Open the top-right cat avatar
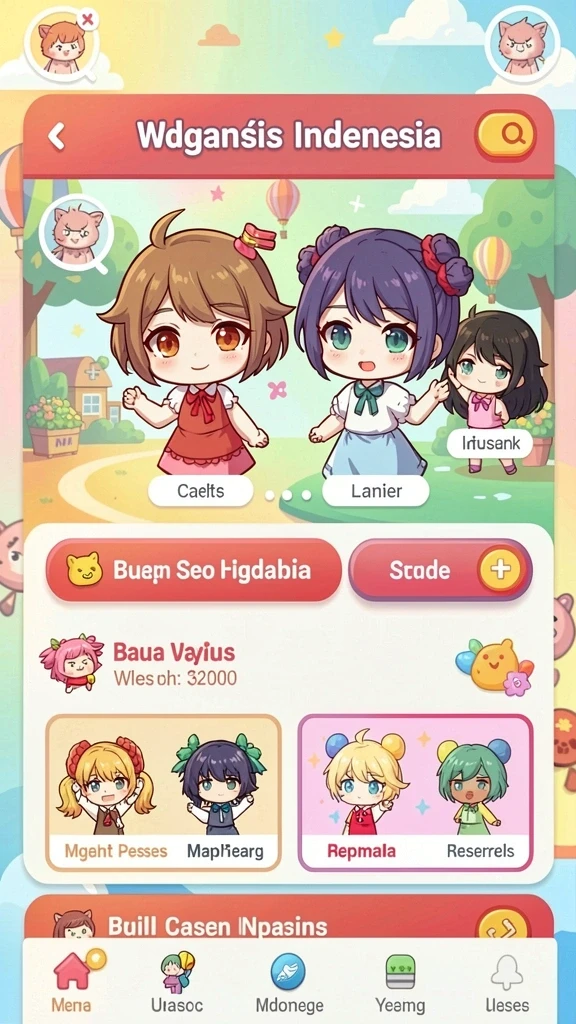The height and width of the screenshot is (1024, 576). pos(522,44)
